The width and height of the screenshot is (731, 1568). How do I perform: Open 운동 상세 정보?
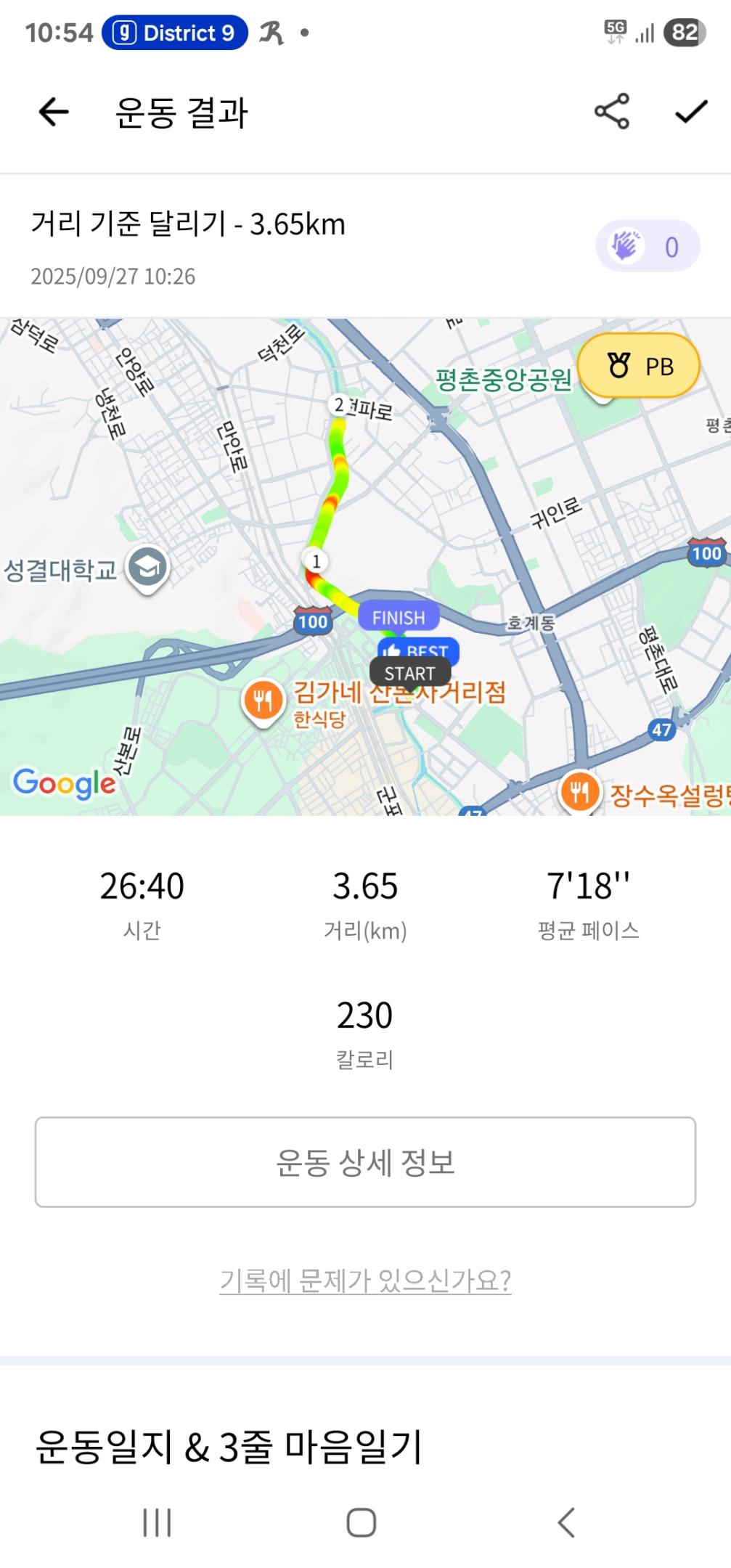365,1162
